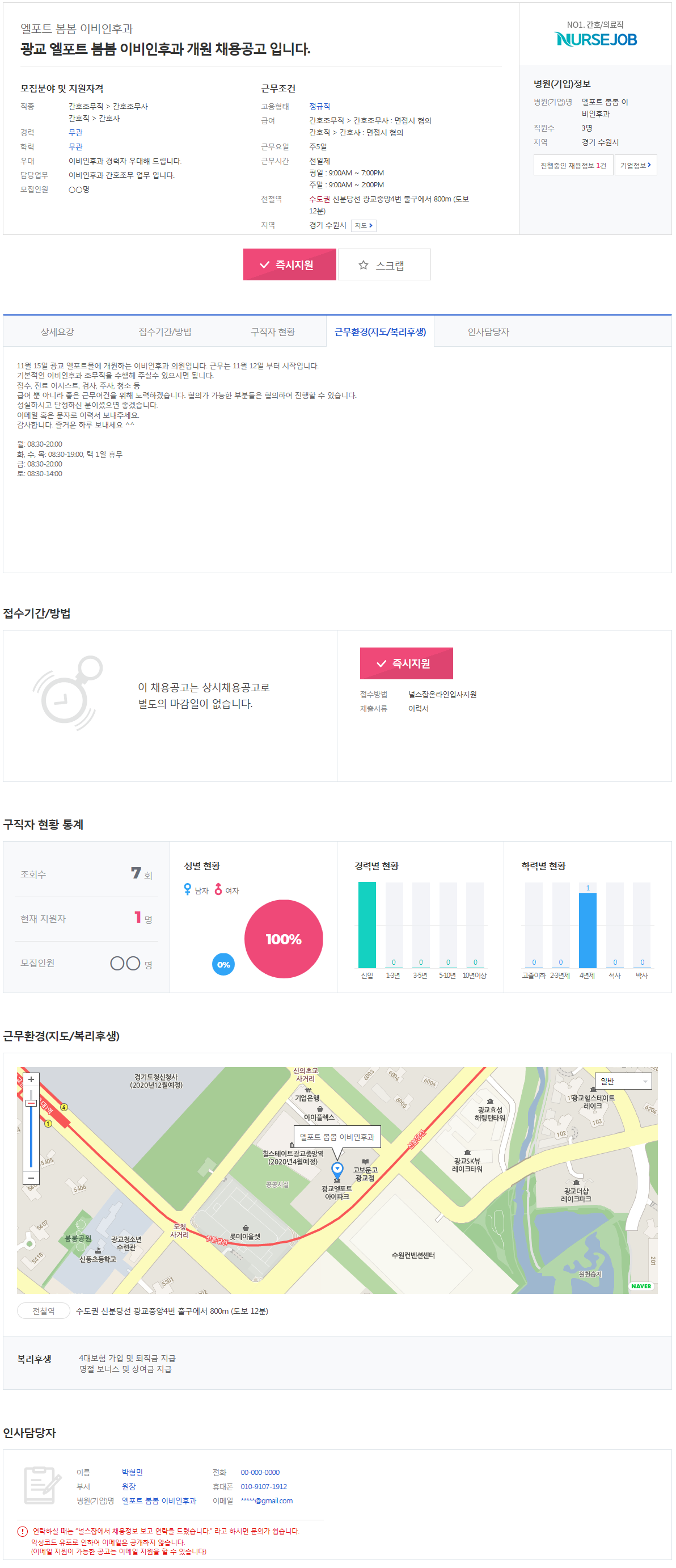Tap the 정규직 employment type link
This screenshot has height=1568, width=676.
319,107
